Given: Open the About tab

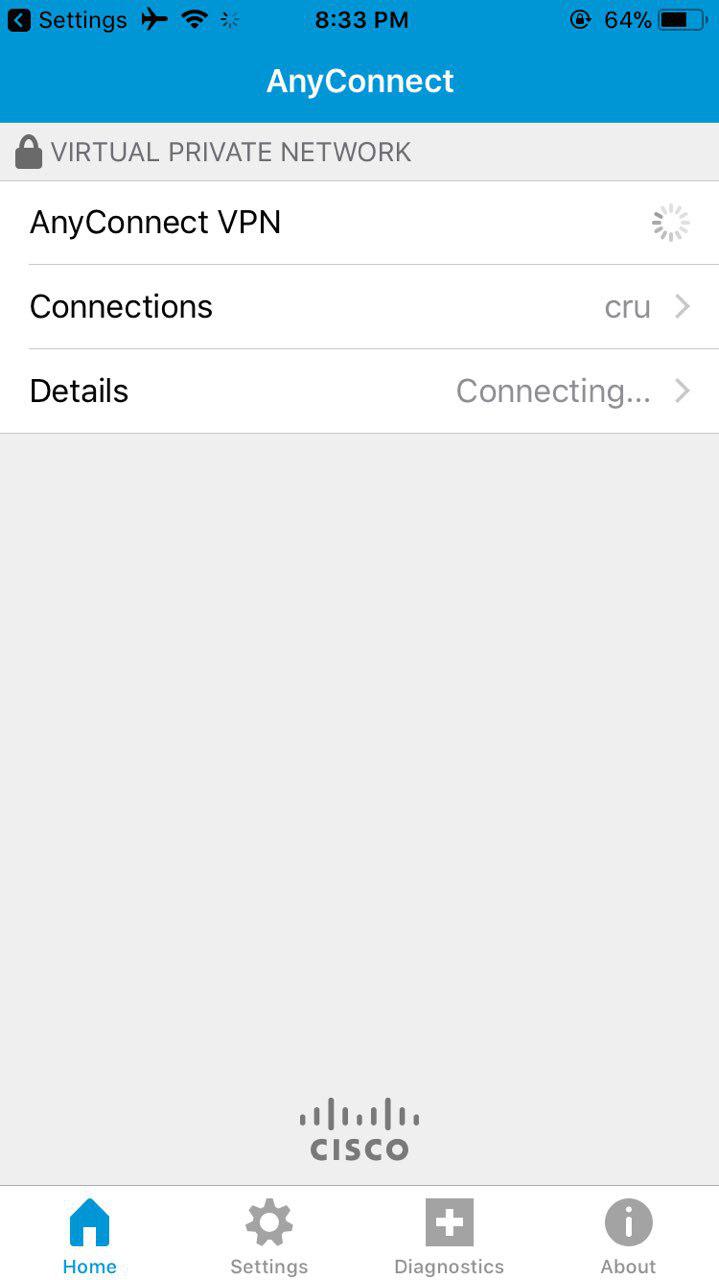Looking at the screenshot, I should point(628,1238).
